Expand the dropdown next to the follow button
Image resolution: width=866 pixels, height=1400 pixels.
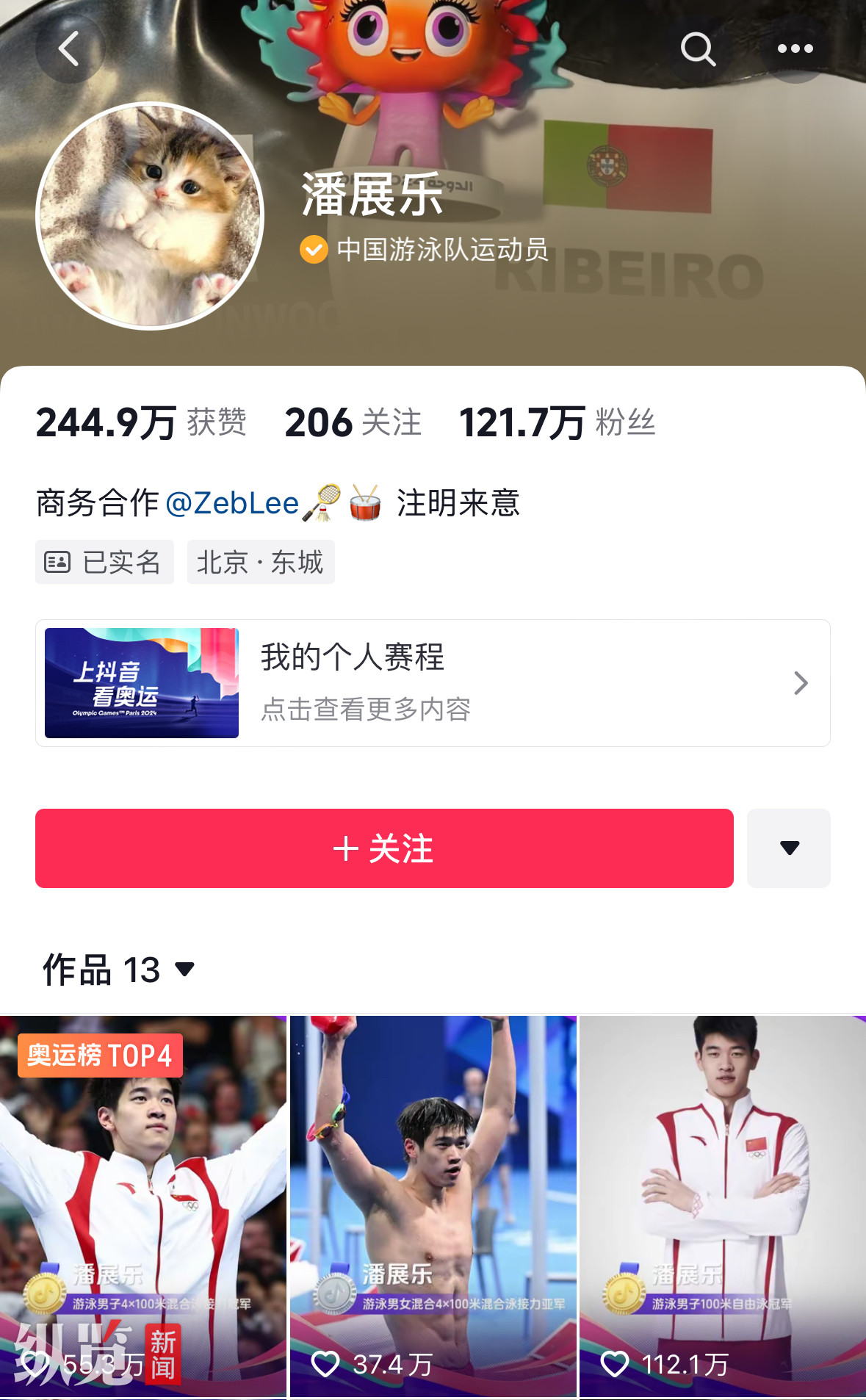click(x=788, y=848)
